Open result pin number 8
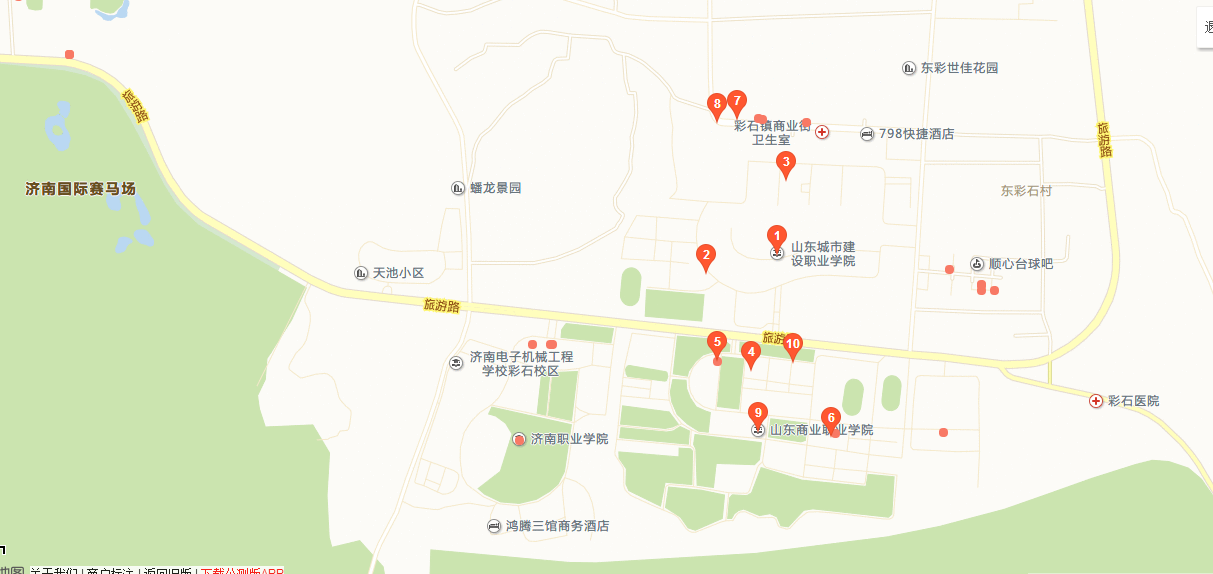Image resolution: width=1213 pixels, height=574 pixels. 716,104
